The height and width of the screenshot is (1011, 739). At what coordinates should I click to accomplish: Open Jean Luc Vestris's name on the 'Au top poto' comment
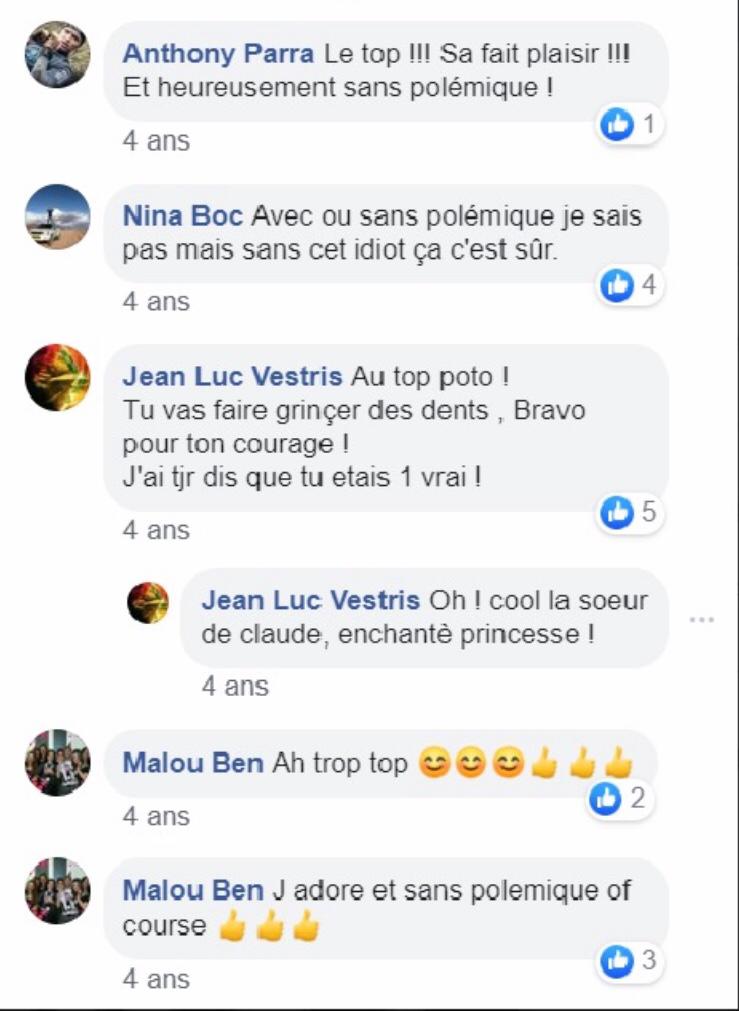coord(232,377)
